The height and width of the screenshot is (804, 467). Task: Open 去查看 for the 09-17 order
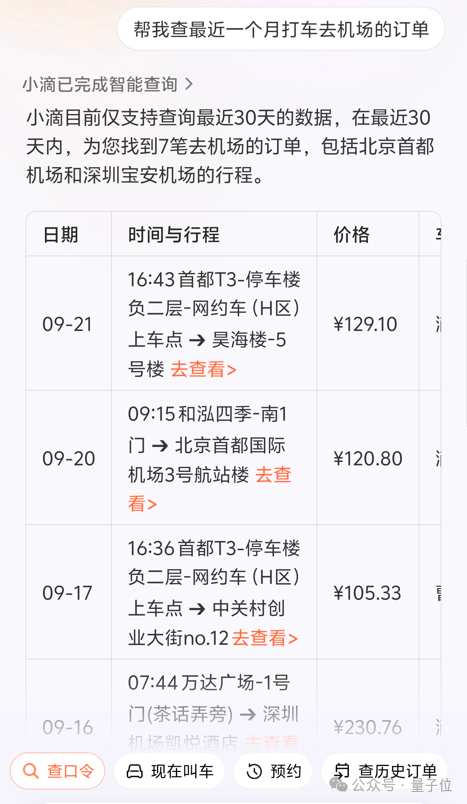pos(265,638)
